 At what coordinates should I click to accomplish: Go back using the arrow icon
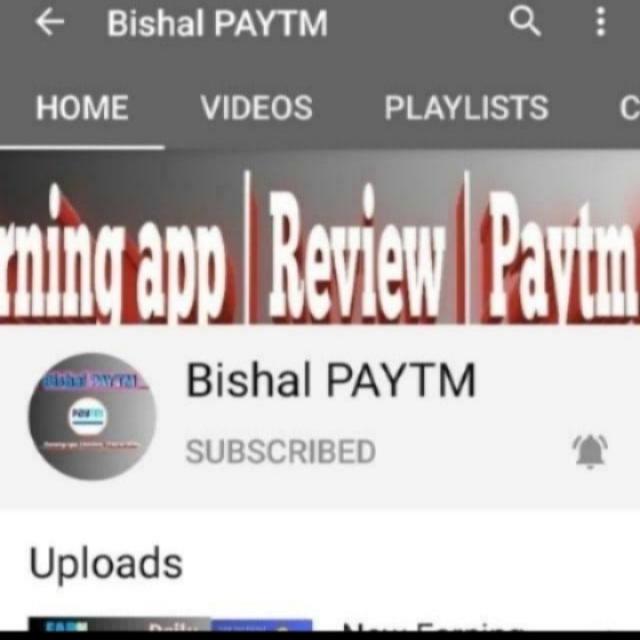[49, 23]
